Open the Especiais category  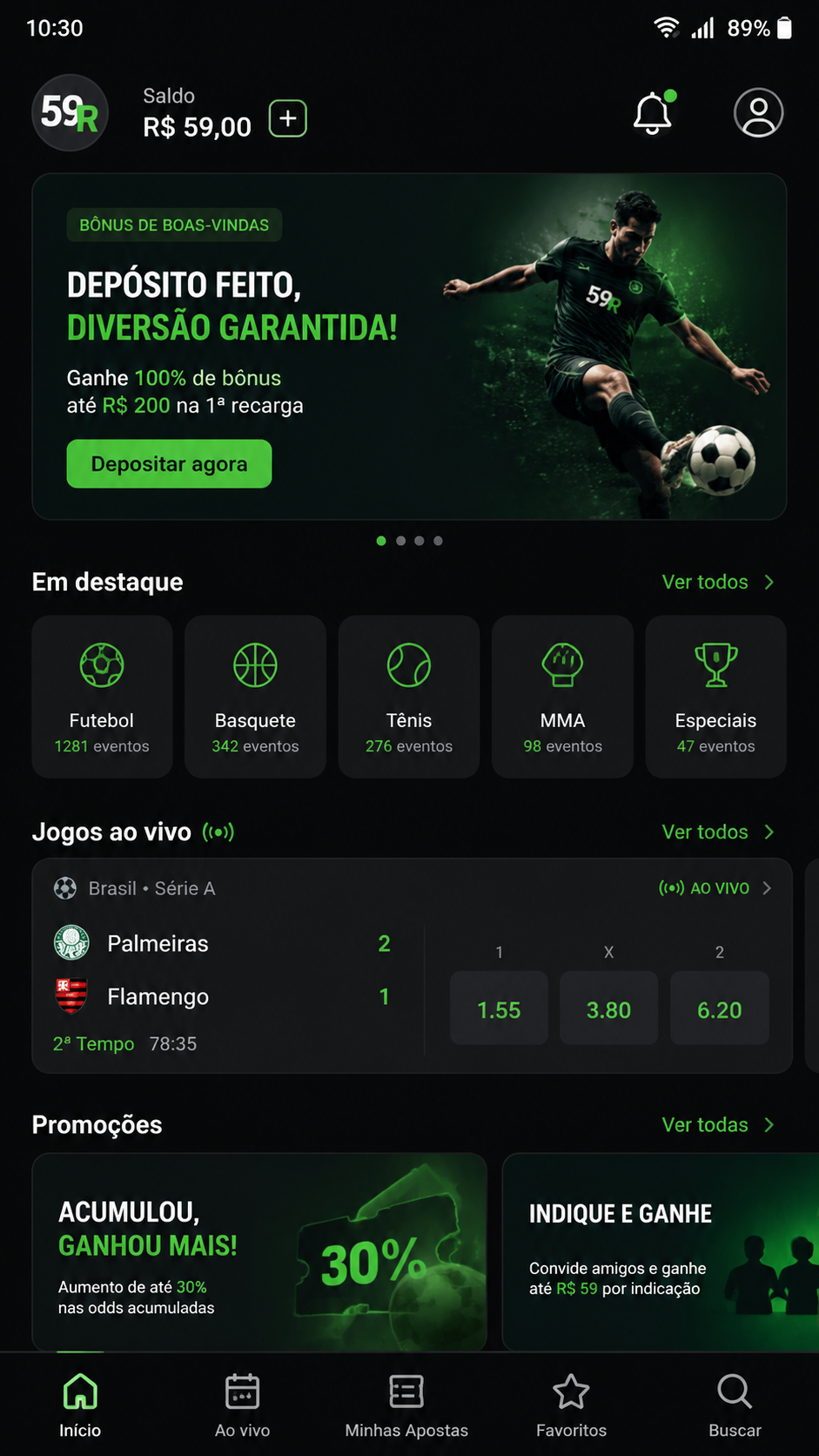[x=715, y=697]
